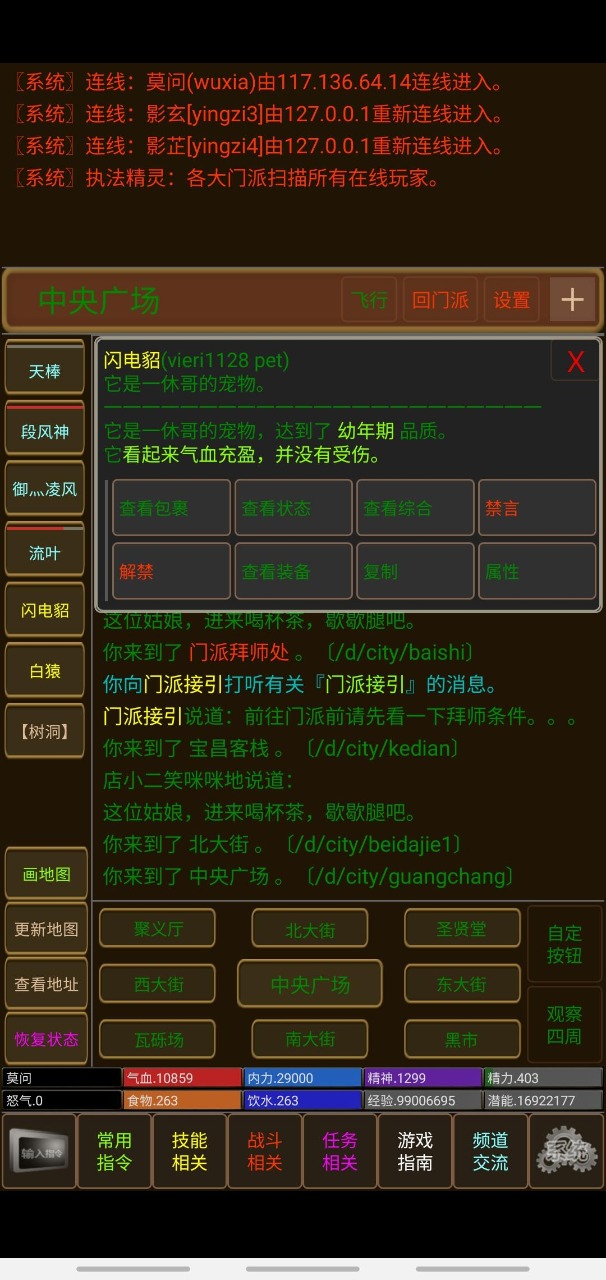This screenshot has width=606, height=1280.
Task: Move to 东大街
Action: (461, 984)
